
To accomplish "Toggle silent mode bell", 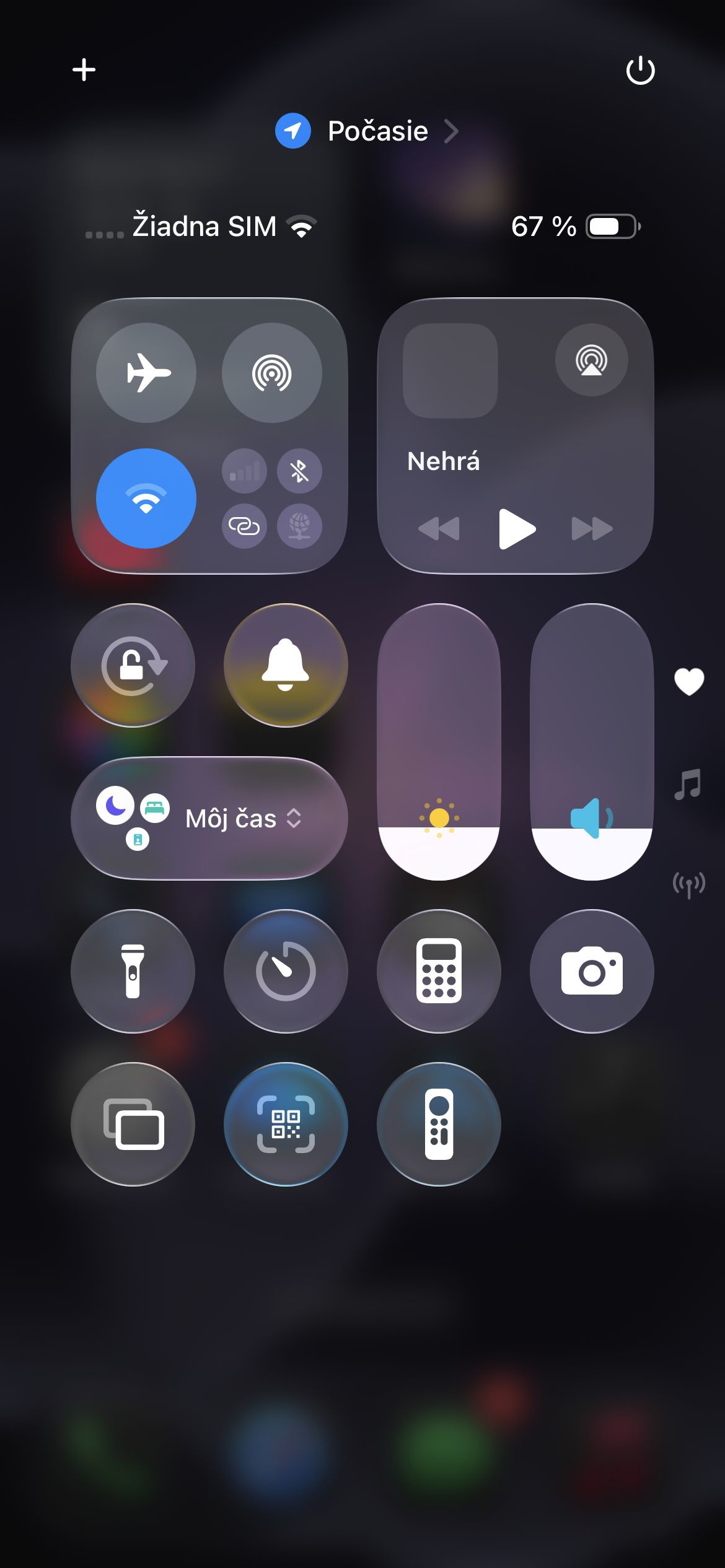I will pyautogui.click(x=286, y=666).
